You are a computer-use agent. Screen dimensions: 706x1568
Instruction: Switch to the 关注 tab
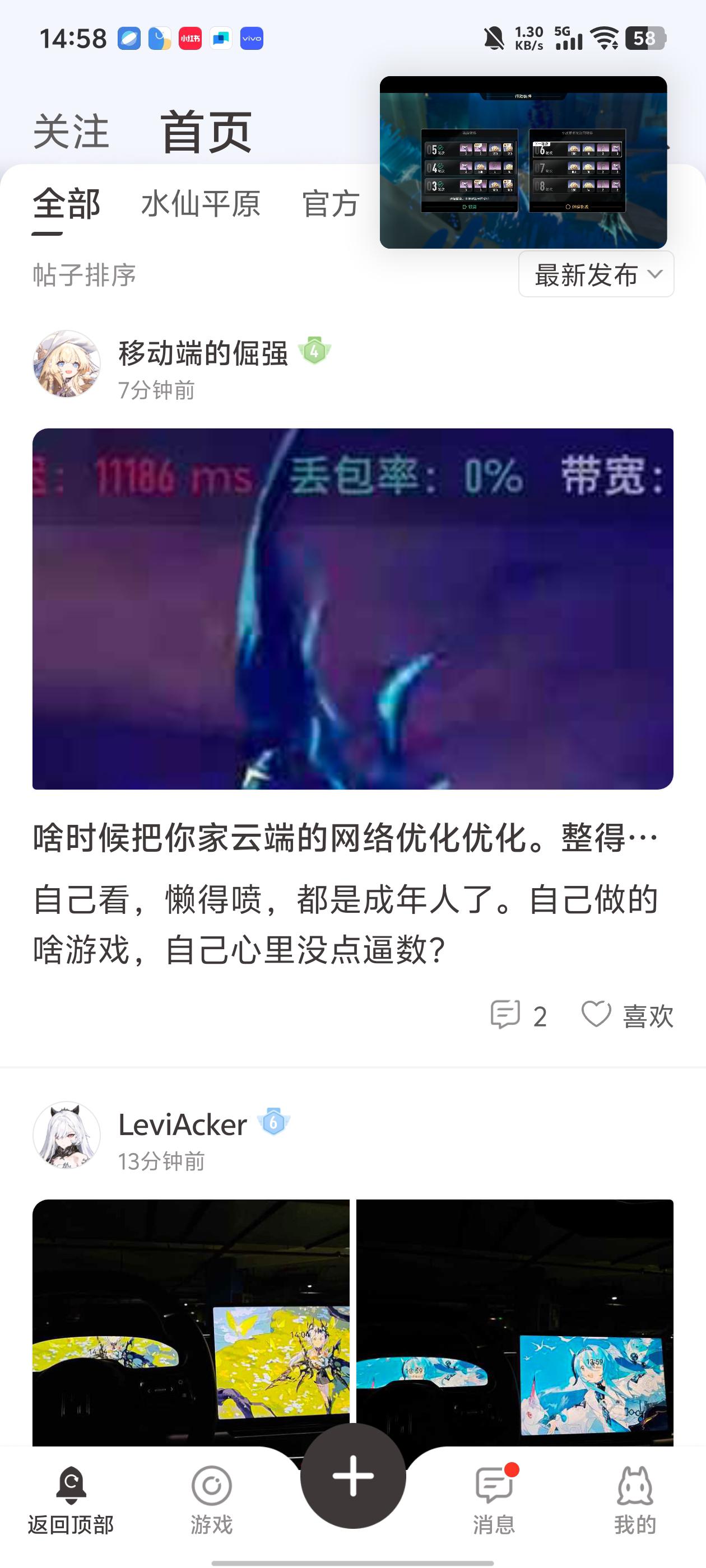[x=71, y=132]
